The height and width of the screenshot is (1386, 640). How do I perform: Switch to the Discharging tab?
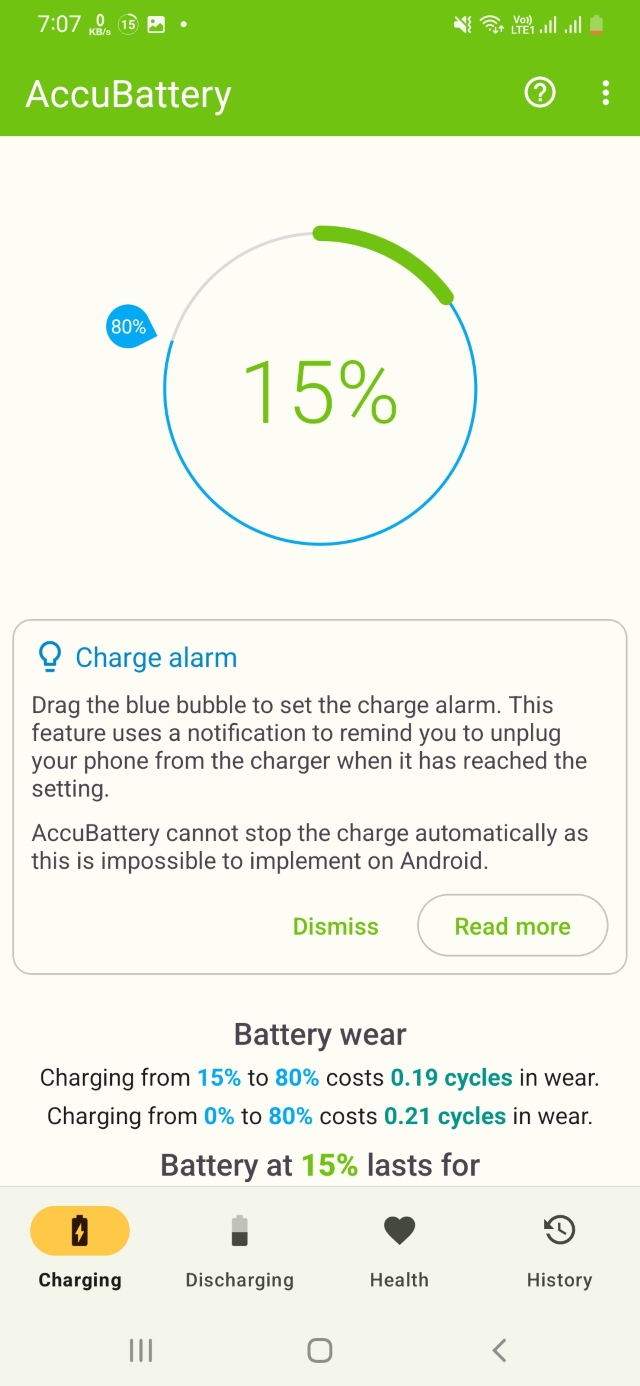(239, 1249)
